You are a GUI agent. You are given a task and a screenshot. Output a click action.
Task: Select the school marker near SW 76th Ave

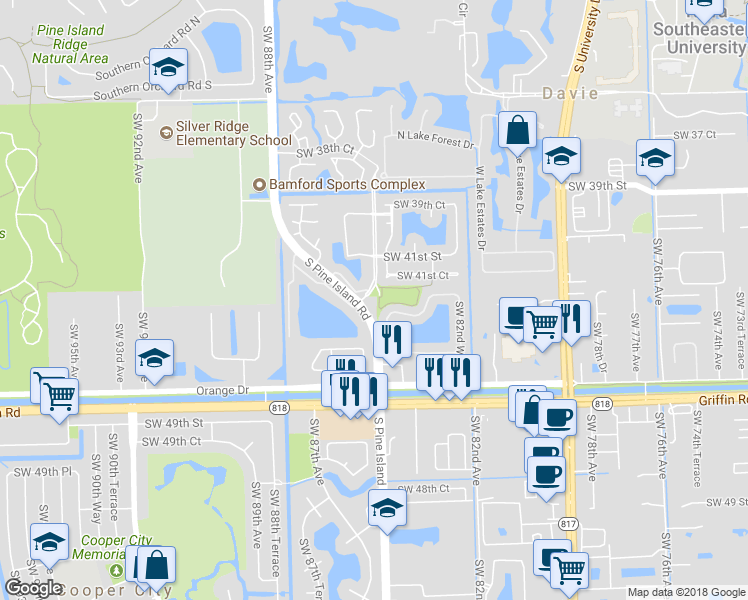[655, 159]
